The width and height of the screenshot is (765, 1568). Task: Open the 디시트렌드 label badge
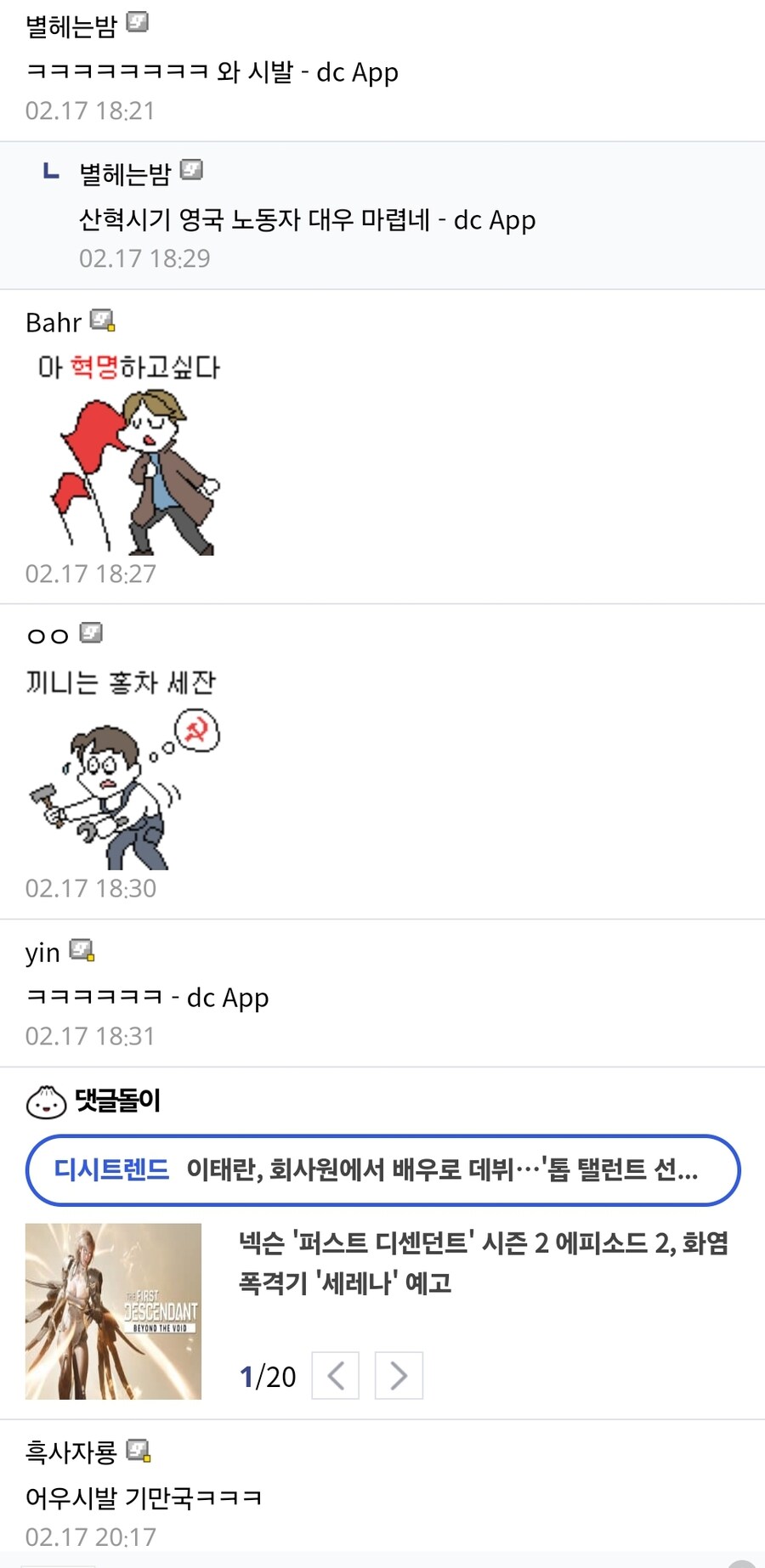[x=111, y=1170]
